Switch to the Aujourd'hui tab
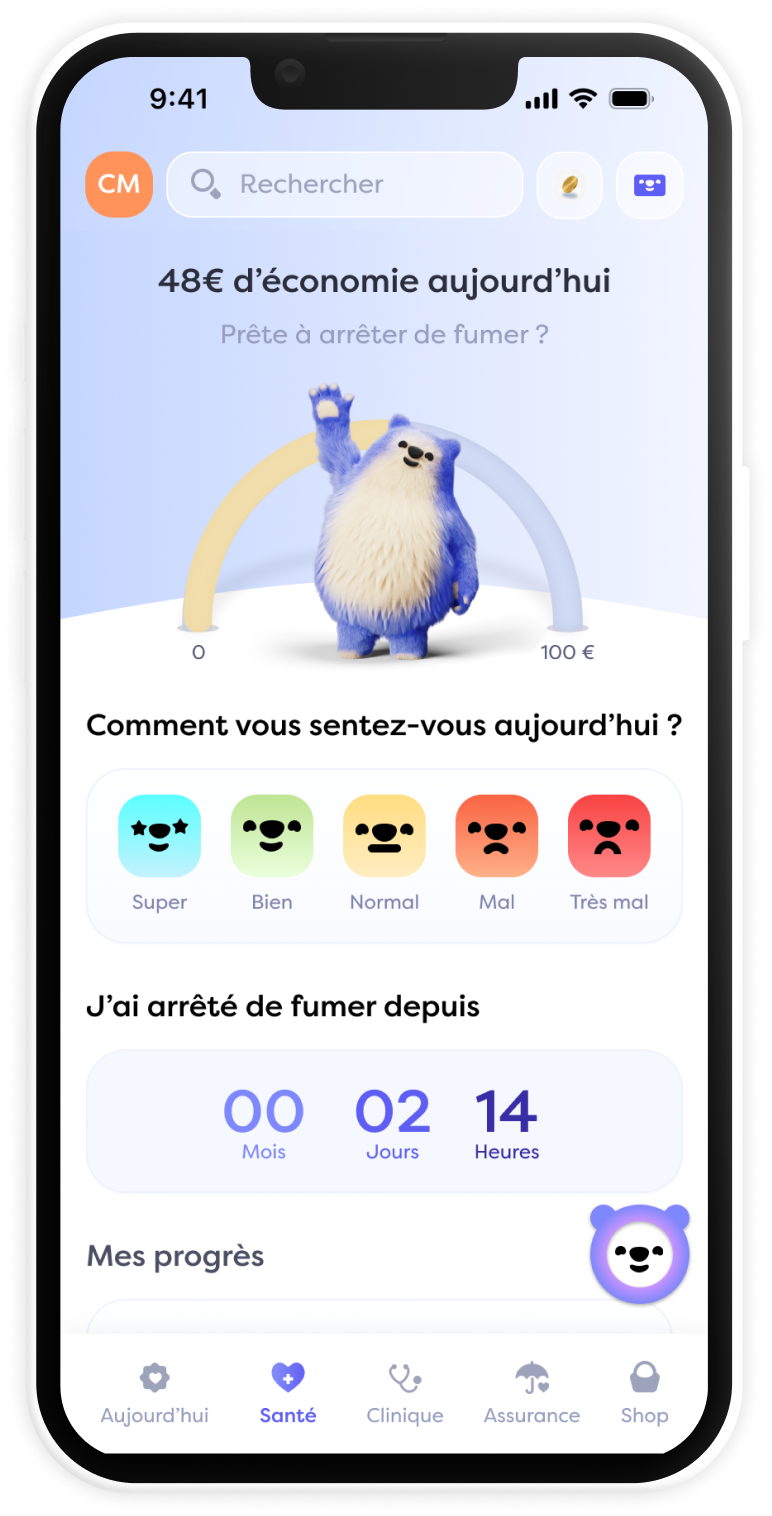This screenshot has width=772, height=1516. (x=154, y=1392)
